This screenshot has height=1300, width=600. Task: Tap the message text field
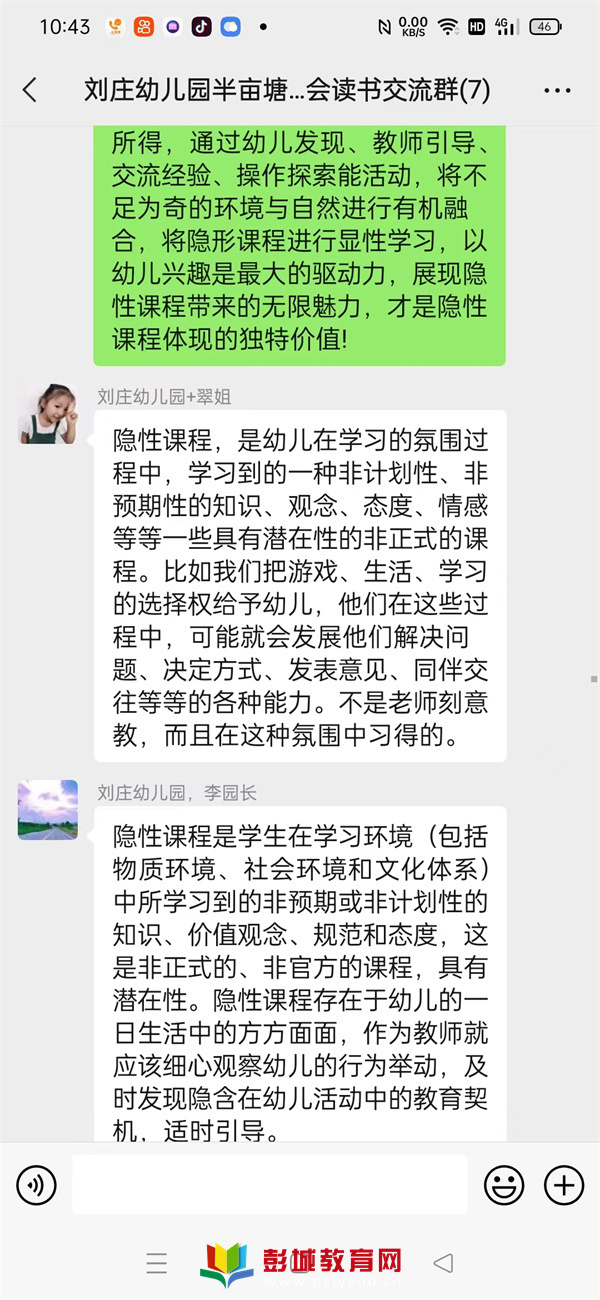(269, 1185)
